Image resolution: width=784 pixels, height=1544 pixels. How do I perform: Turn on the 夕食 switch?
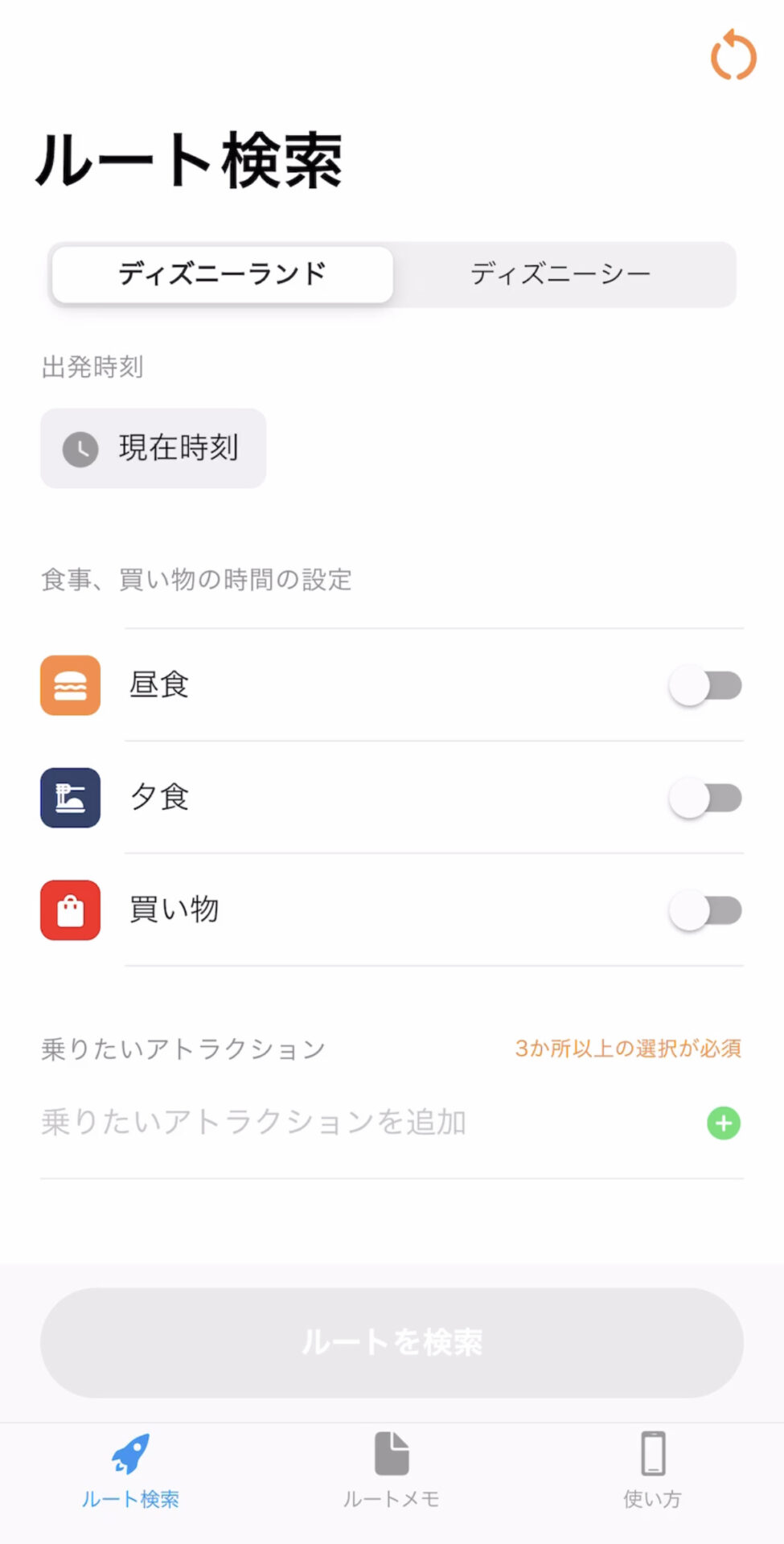coord(705,798)
